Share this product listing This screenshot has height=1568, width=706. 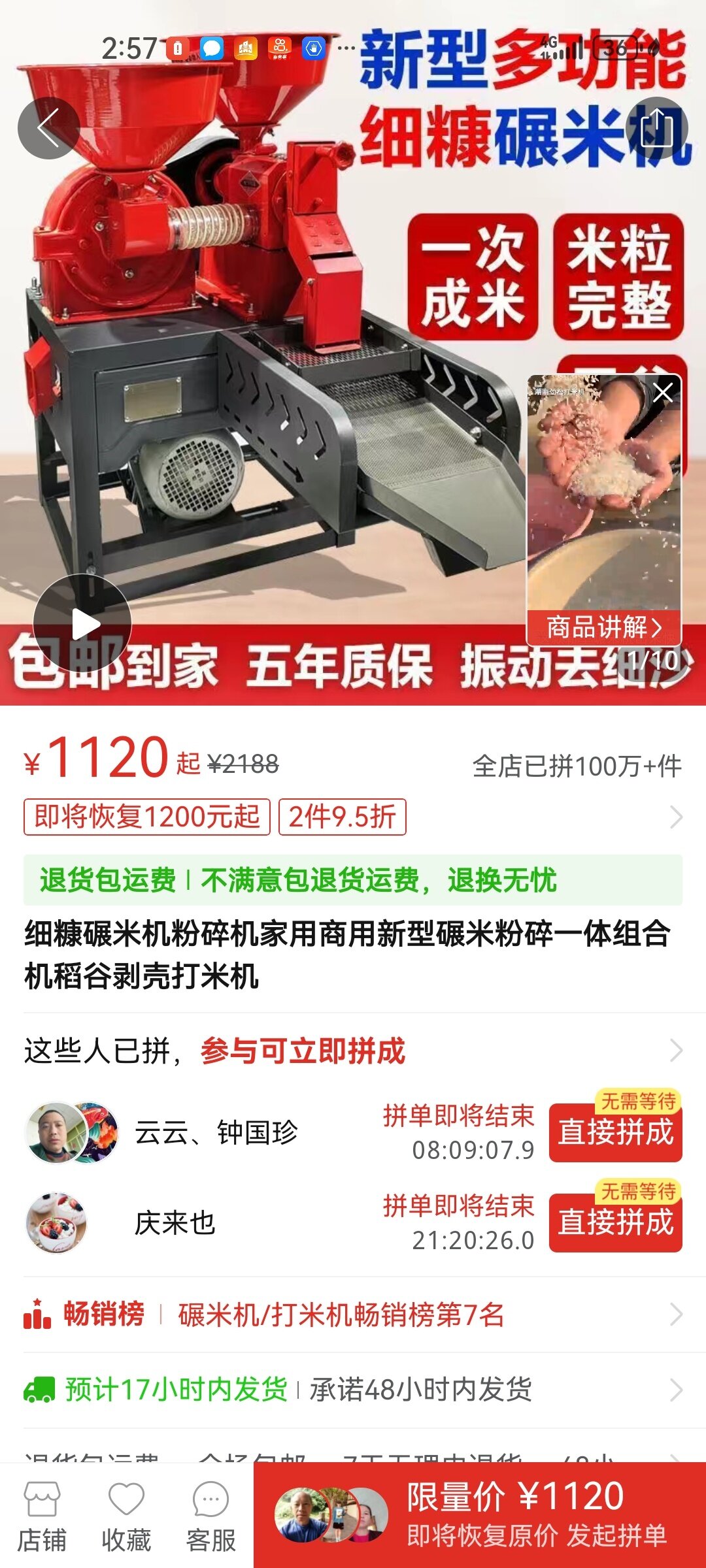pos(656,128)
